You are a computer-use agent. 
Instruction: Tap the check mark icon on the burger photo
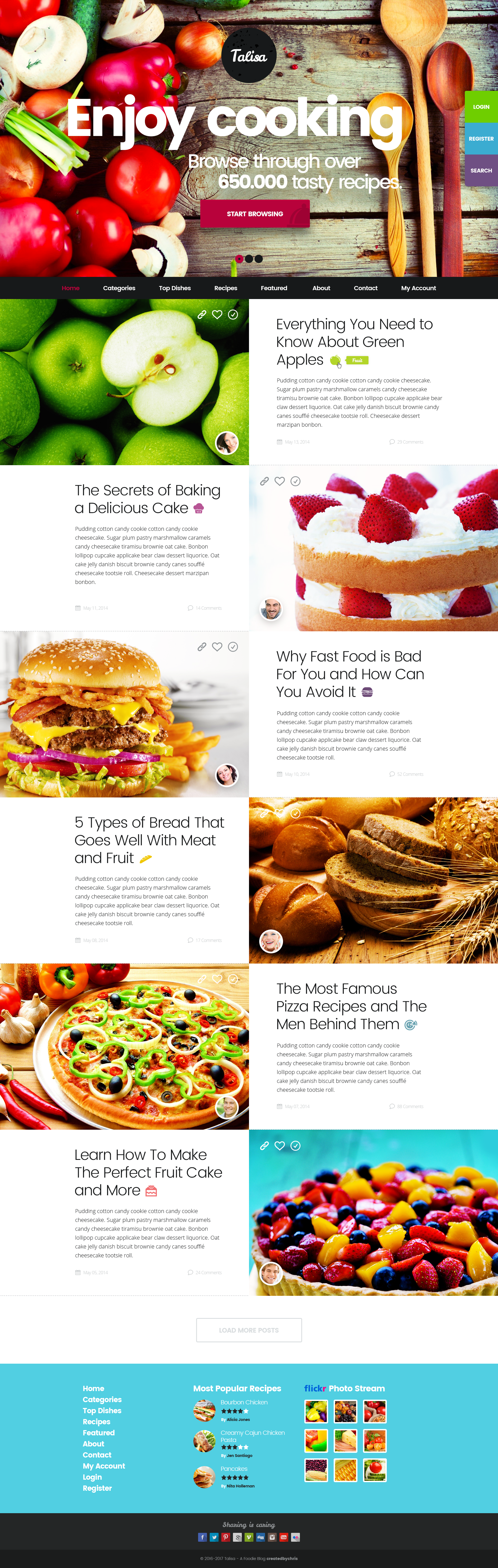pyautogui.click(x=233, y=647)
